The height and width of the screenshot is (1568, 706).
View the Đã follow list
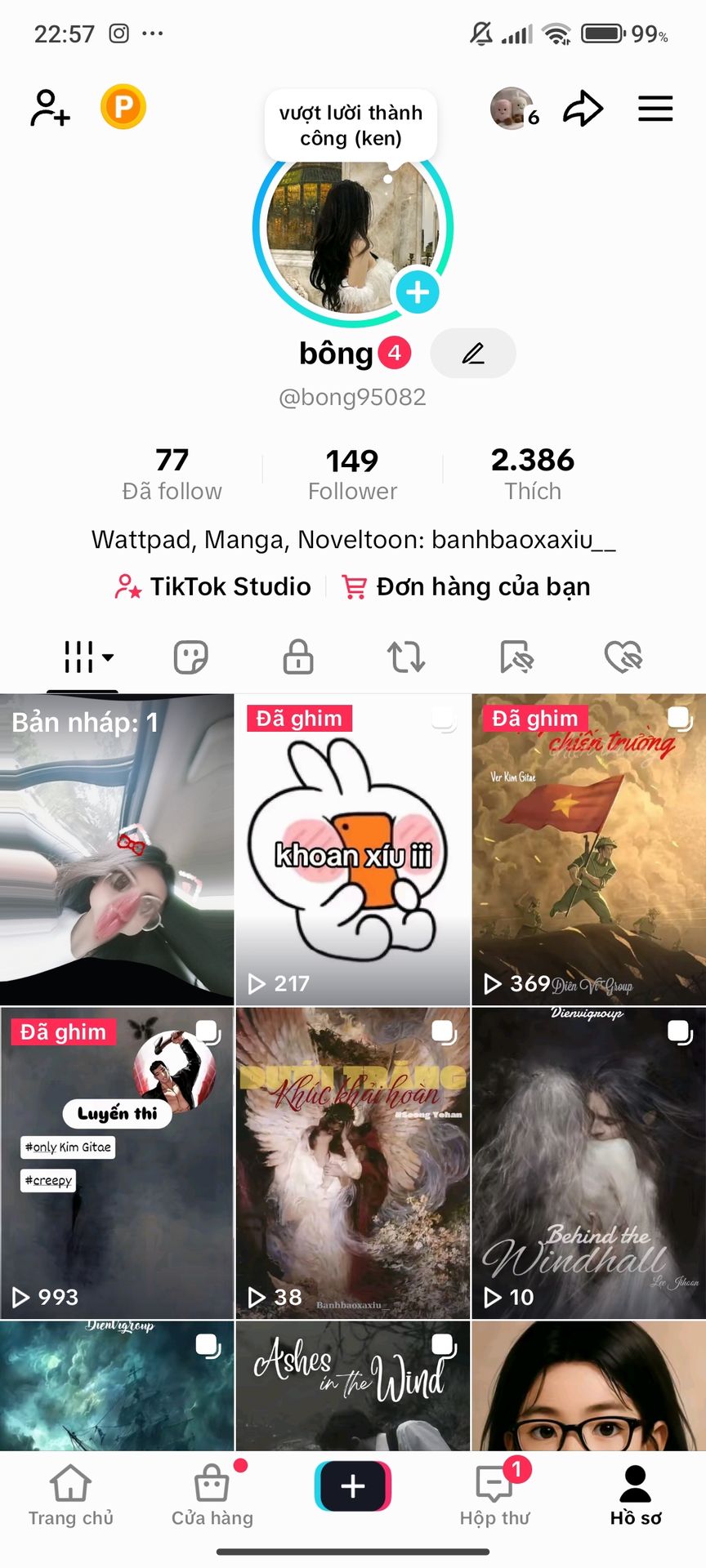pyautogui.click(x=172, y=474)
